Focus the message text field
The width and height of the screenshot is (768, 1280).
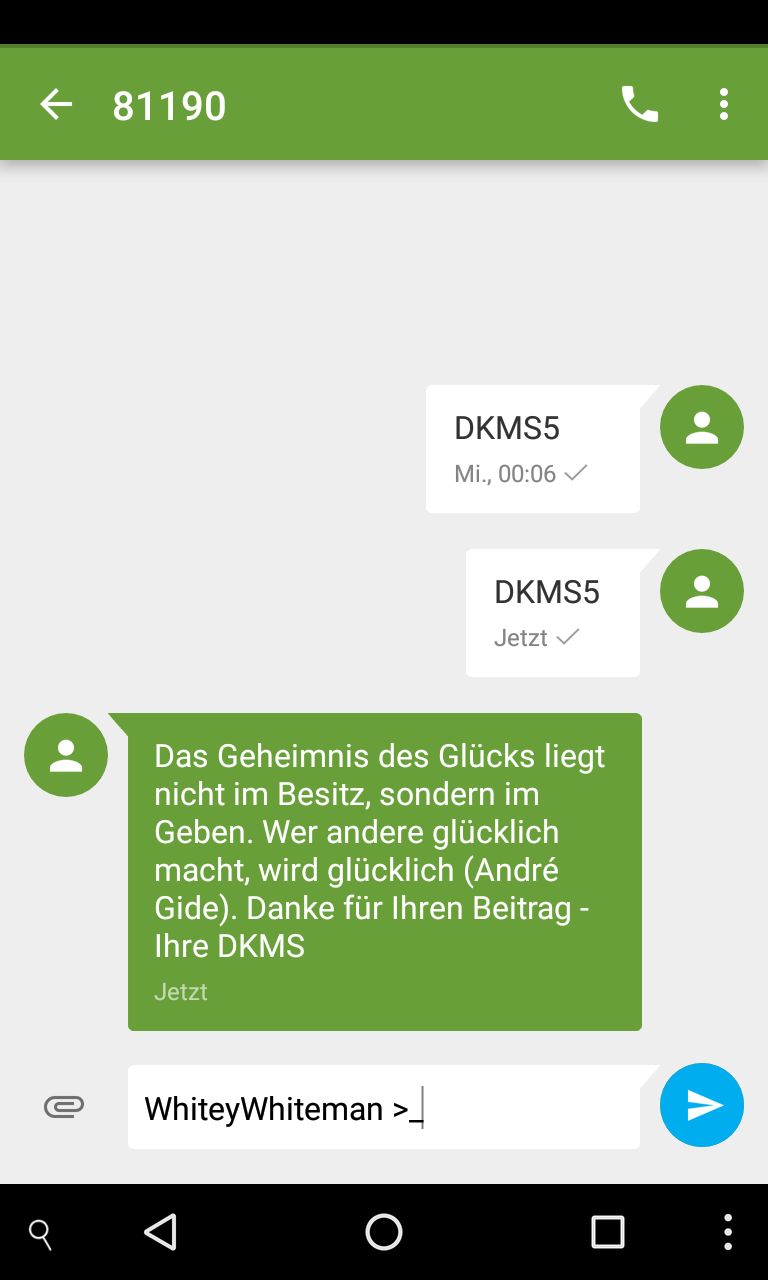(384, 1107)
